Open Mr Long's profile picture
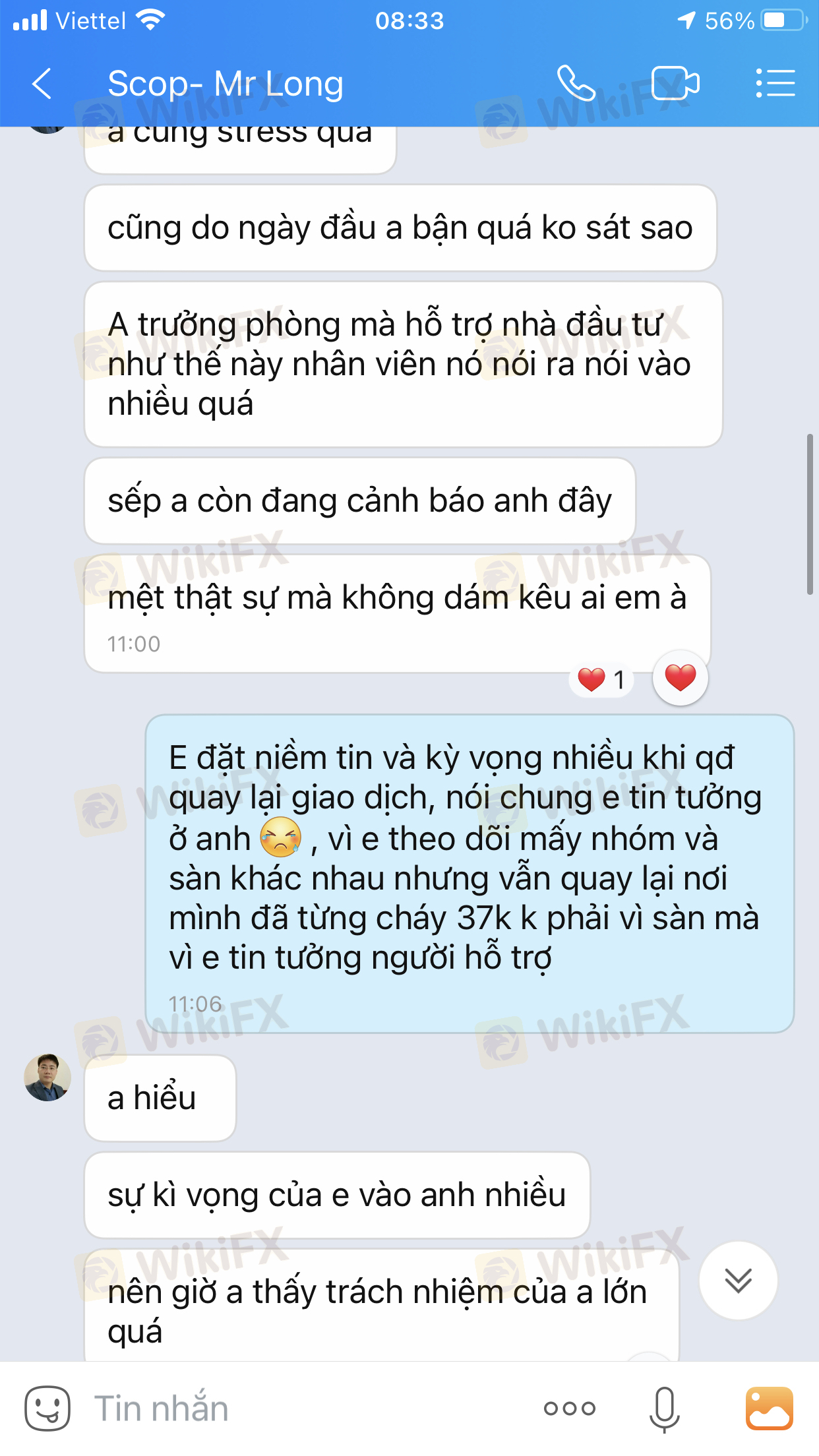 click(x=47, y=1077)
